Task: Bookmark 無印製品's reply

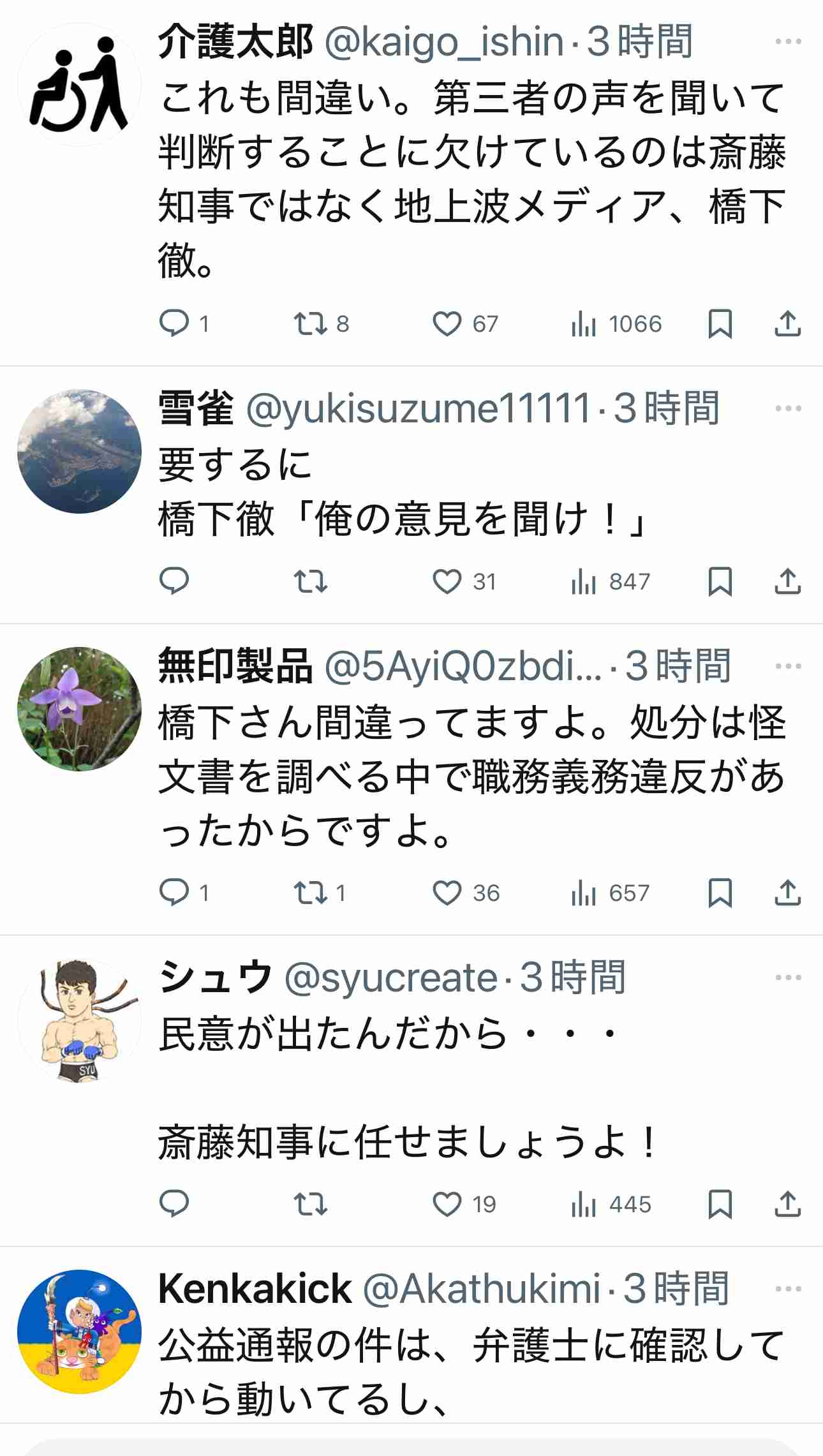Action: (720, 893)
